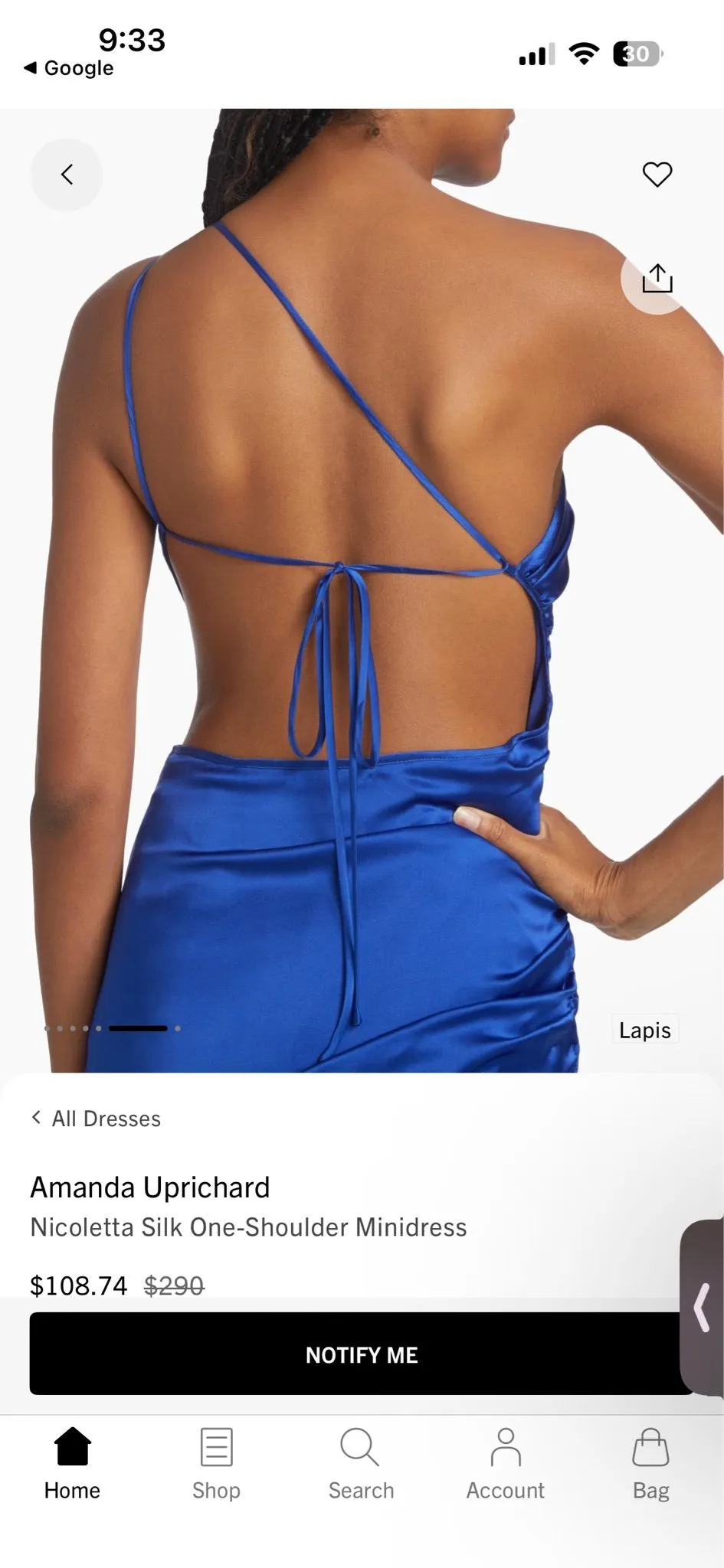
Task: Expand the side panel handle arrow
Action: tap(702, 1308)
